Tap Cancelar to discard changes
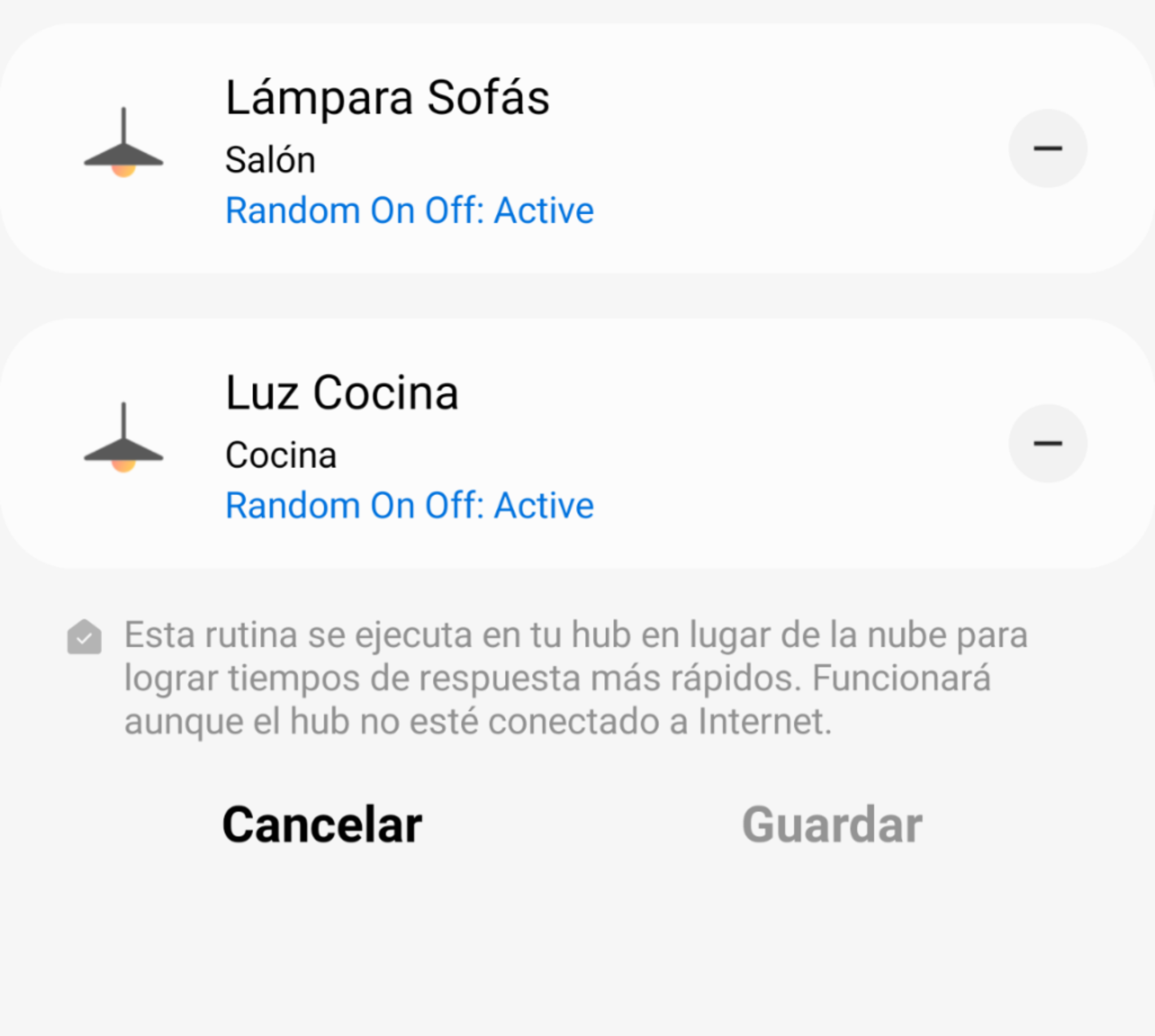 (x=322, y=825)
